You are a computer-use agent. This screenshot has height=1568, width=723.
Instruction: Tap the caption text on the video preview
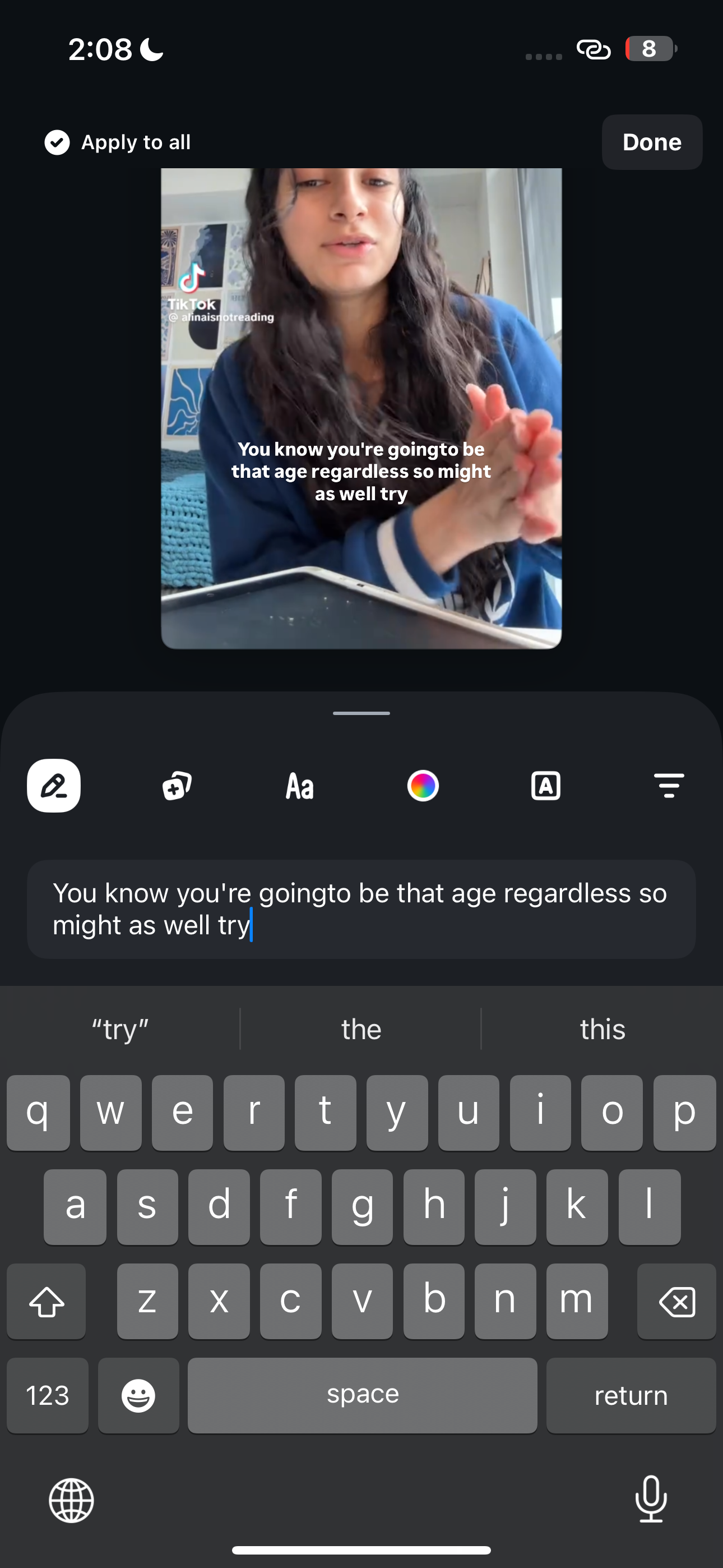361,471
